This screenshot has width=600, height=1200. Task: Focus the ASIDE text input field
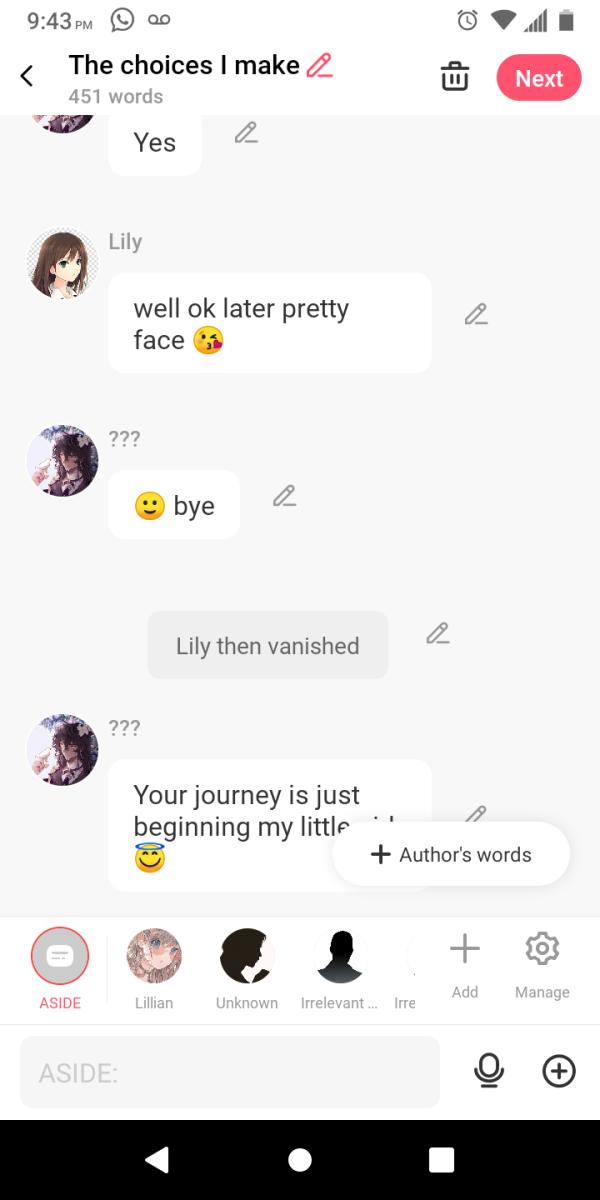coord(229,1072)
